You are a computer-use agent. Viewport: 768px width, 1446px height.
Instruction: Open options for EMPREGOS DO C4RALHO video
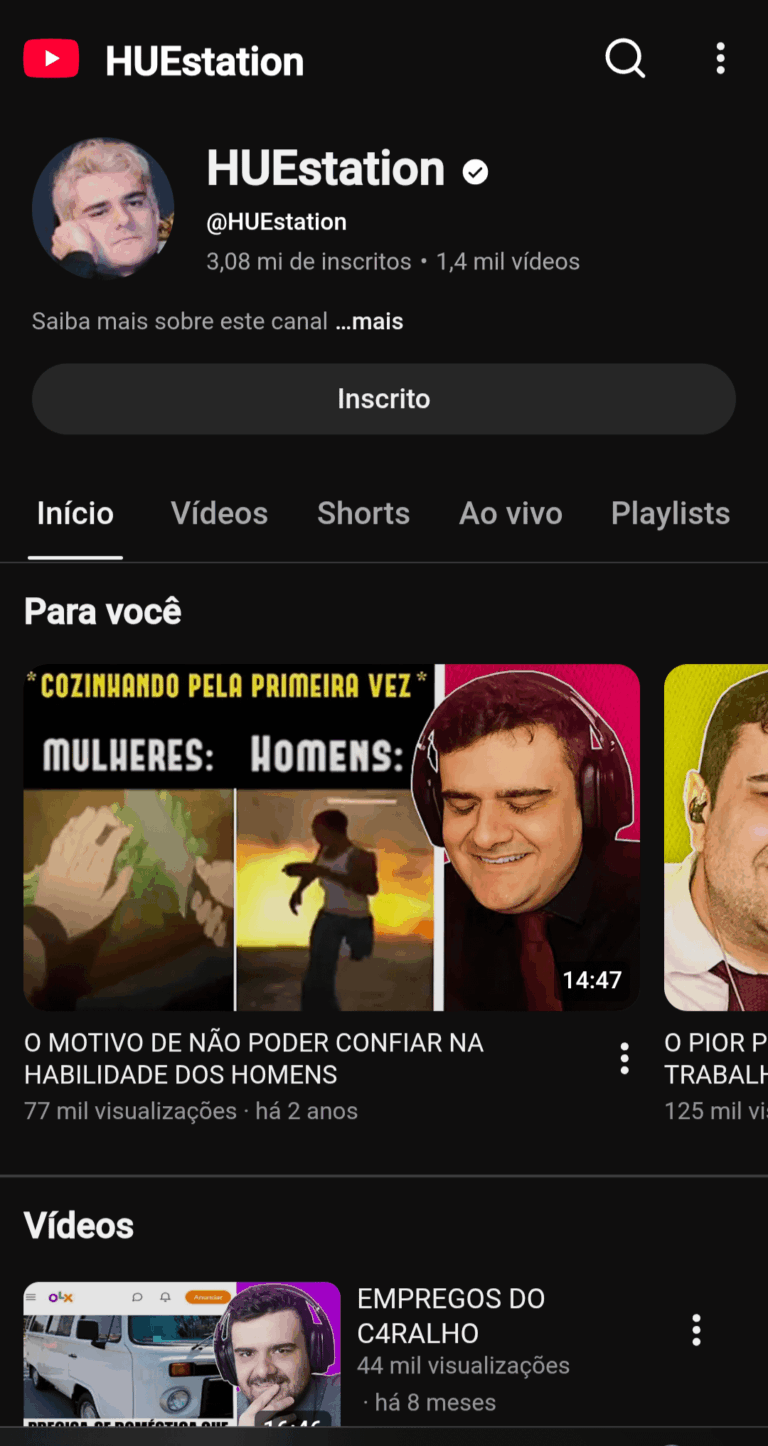click(696, 1330)
